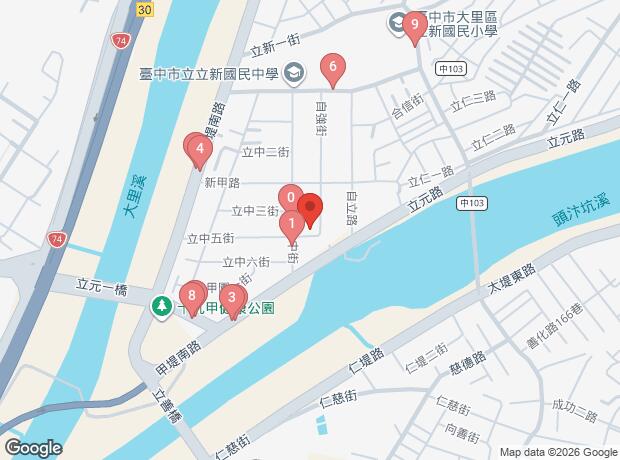Screen dimensions: 620x460
Task: Tap map marker number 1
Action: tap(291, 223)
